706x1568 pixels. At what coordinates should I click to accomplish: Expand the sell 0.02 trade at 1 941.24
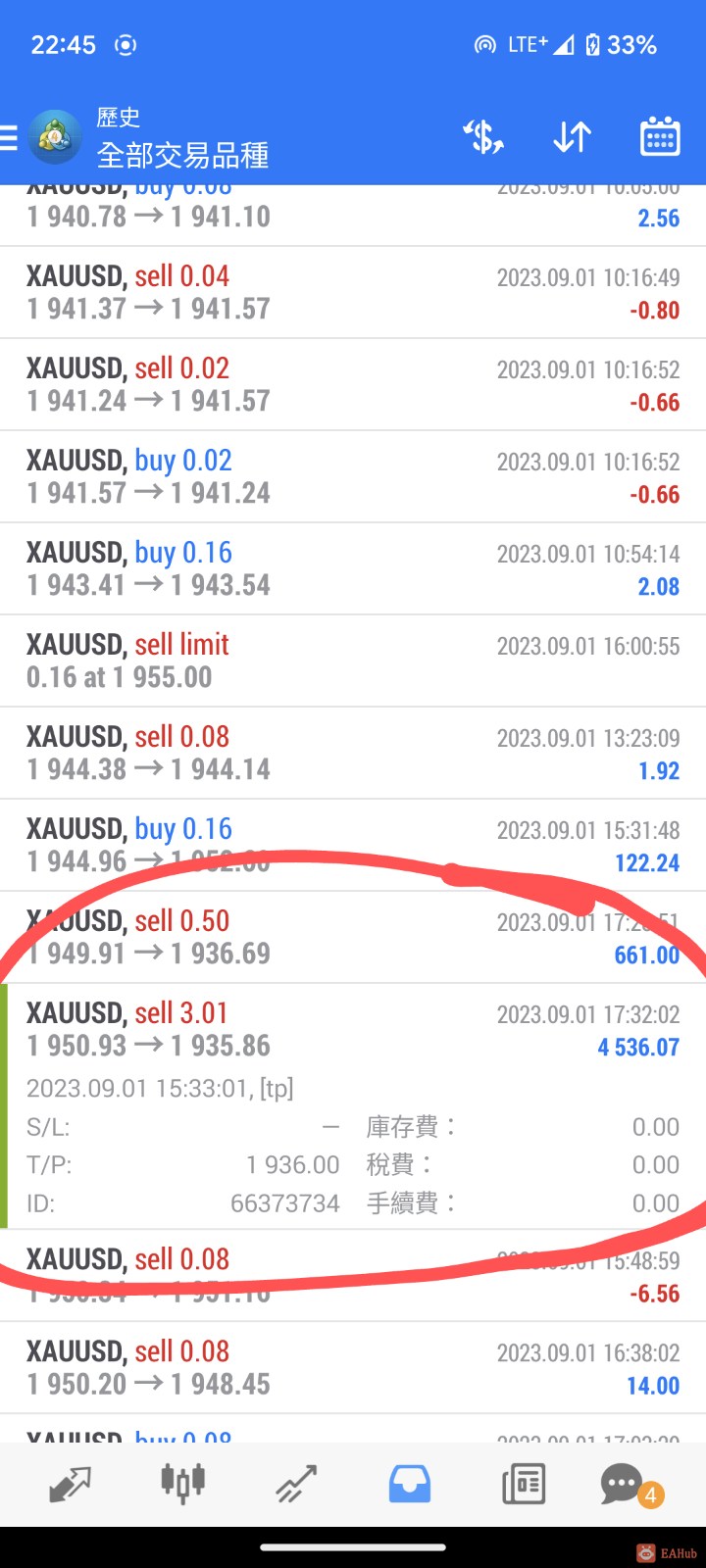(353, 384)
